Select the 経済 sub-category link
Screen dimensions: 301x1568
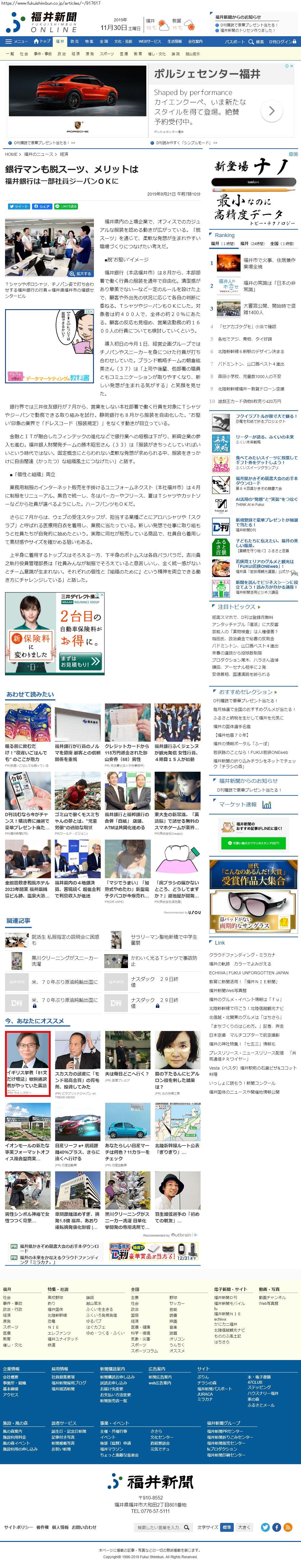tap(76, 54)
